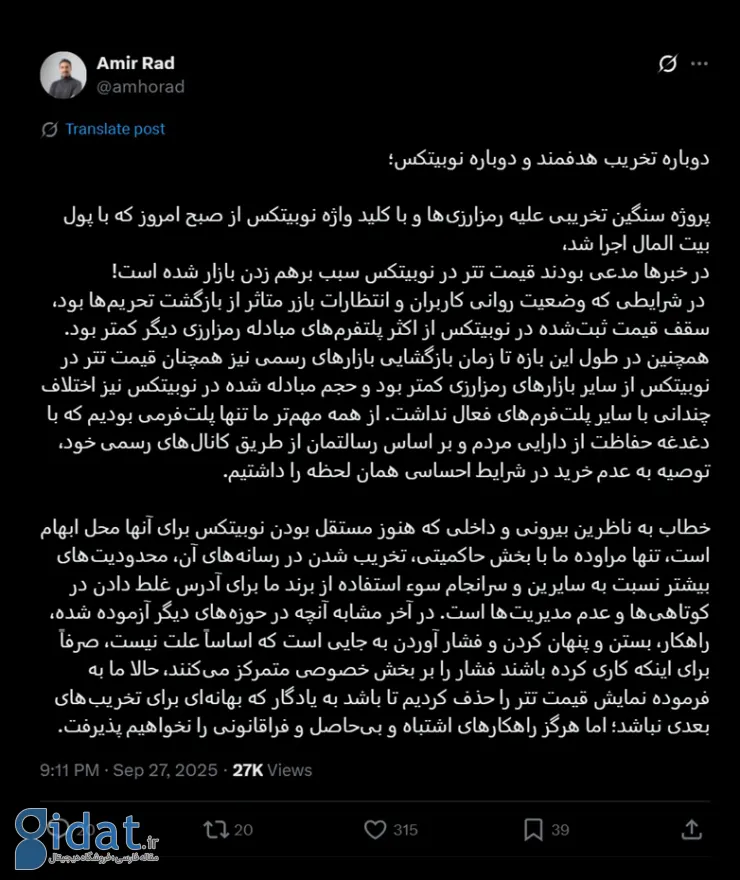Open the post's three-dot overflow menu
740x880 pixels.
tap(699, 65)
